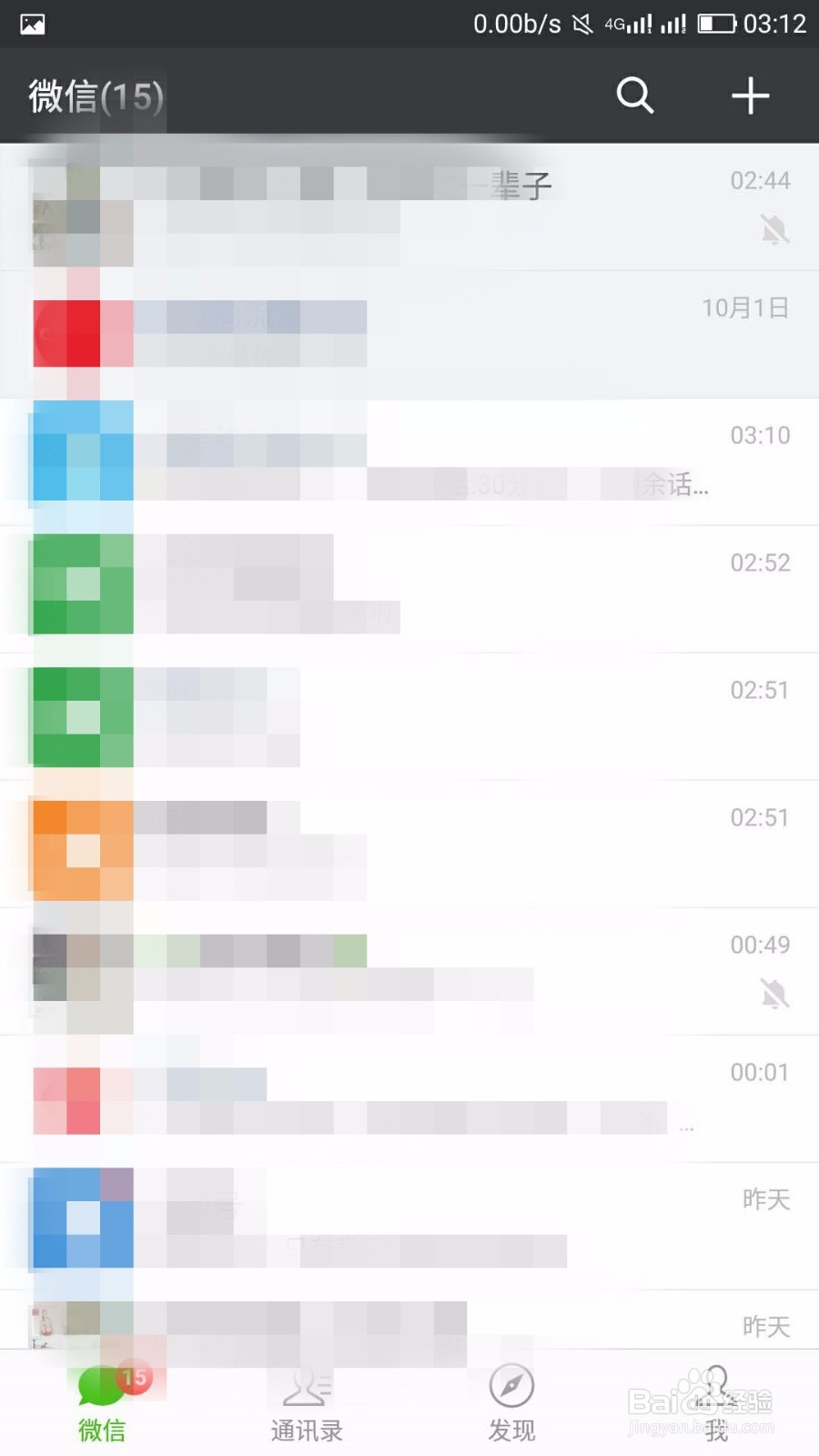Open the conversation dated 10月1日
This screenshot has height=1456, width=819.
pyautogui.click(x=409, y=335)
